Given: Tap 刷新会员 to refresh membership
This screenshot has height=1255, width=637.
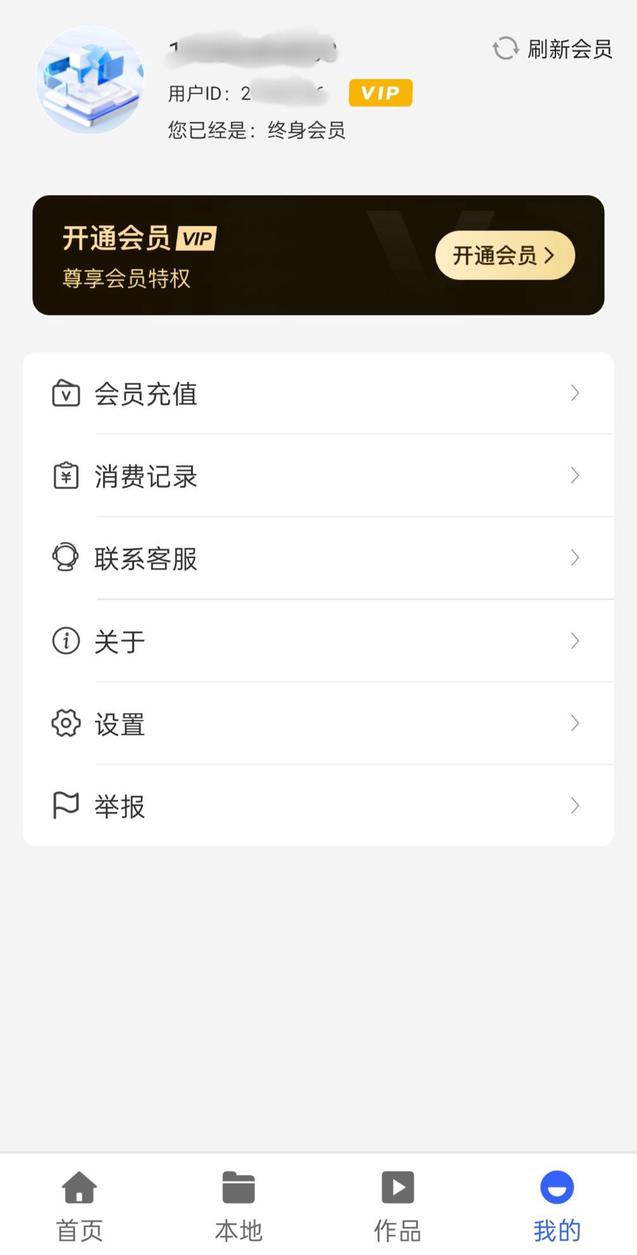Looking at the screenshot, I should (x=553, y=48).
